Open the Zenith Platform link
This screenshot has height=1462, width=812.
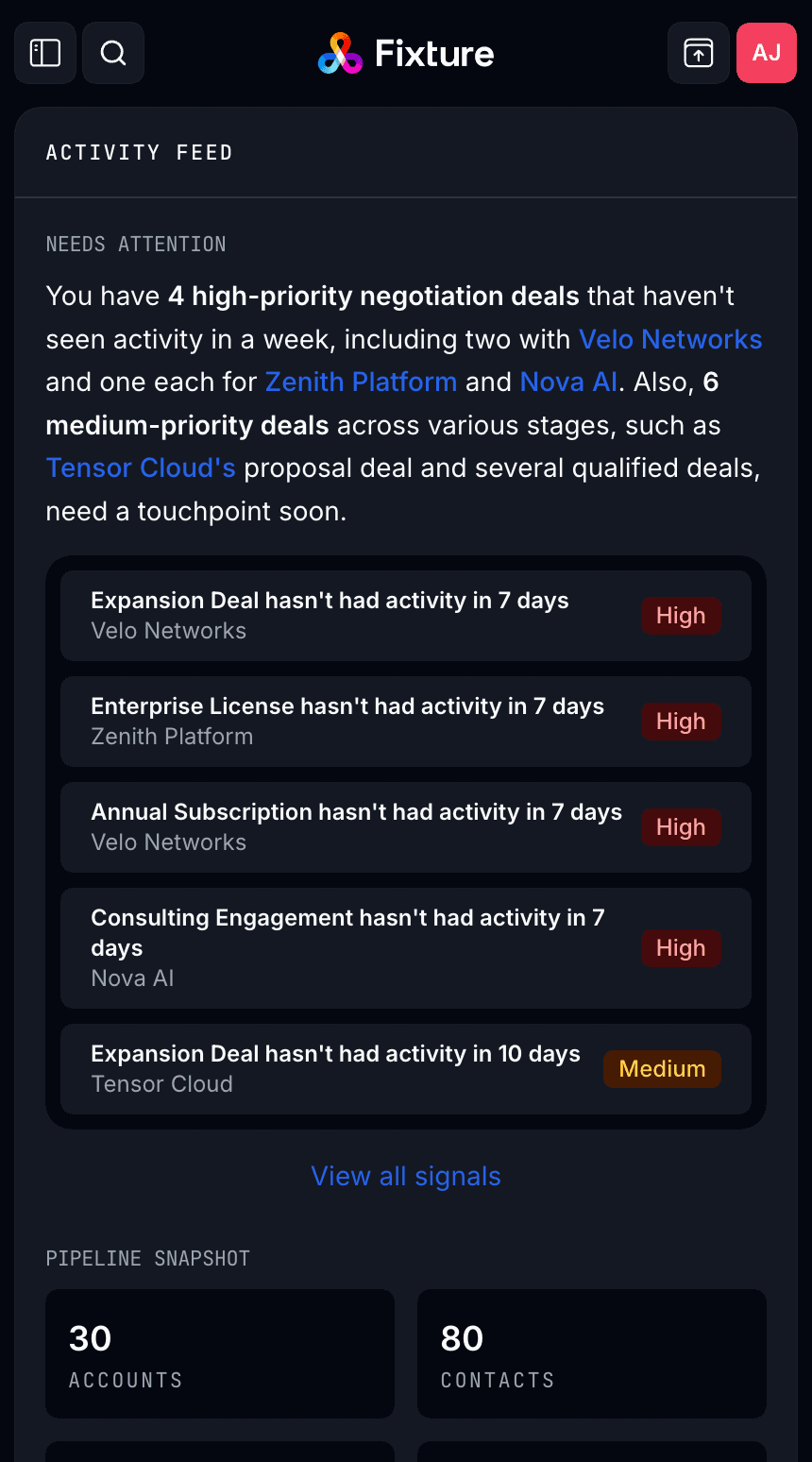tap(361, 382)
